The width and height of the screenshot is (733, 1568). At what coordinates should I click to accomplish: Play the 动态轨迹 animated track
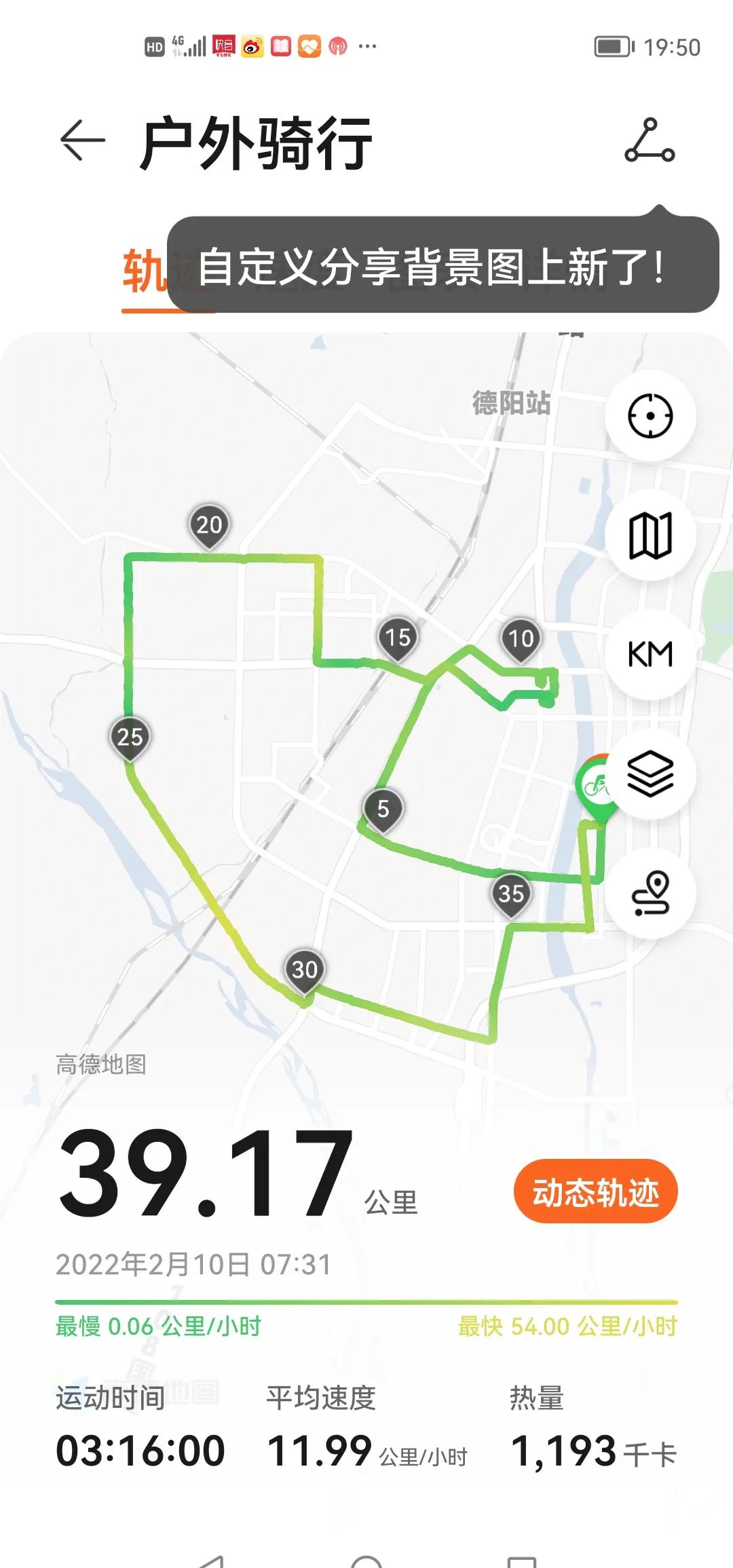point(595,1192)
